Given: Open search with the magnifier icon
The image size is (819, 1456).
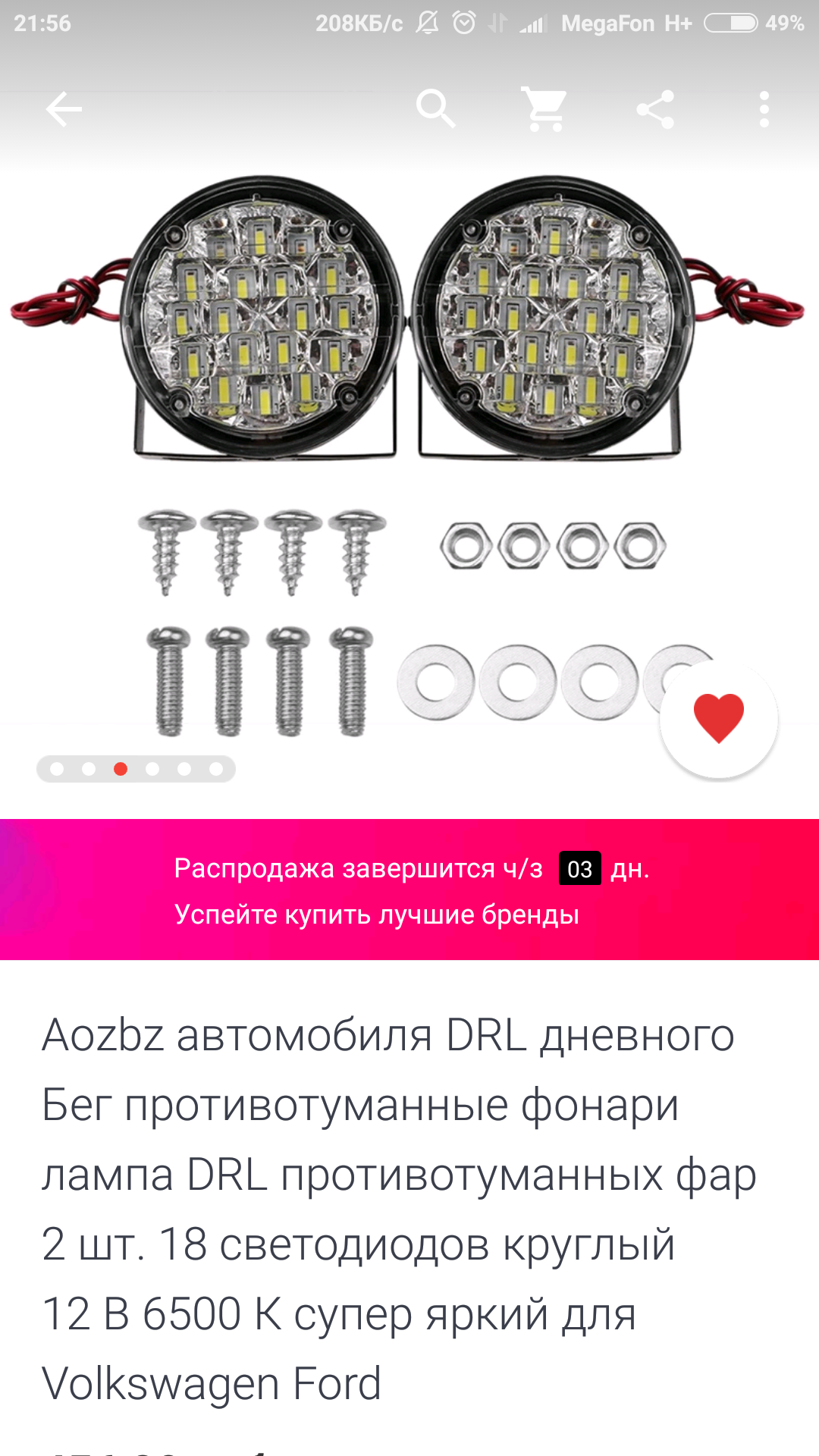Looking at the screenshot, I should point(436,109).
